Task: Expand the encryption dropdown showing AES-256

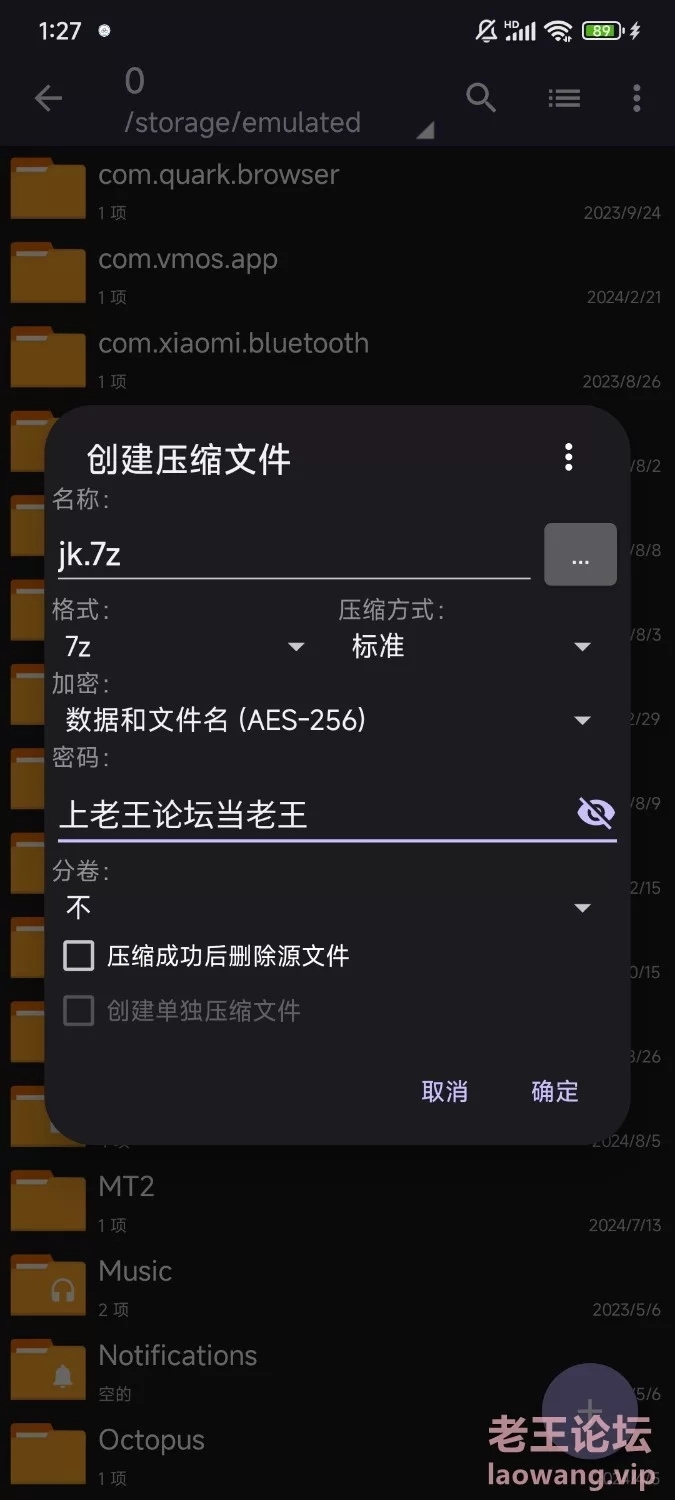Action: (x=328, y=720)
